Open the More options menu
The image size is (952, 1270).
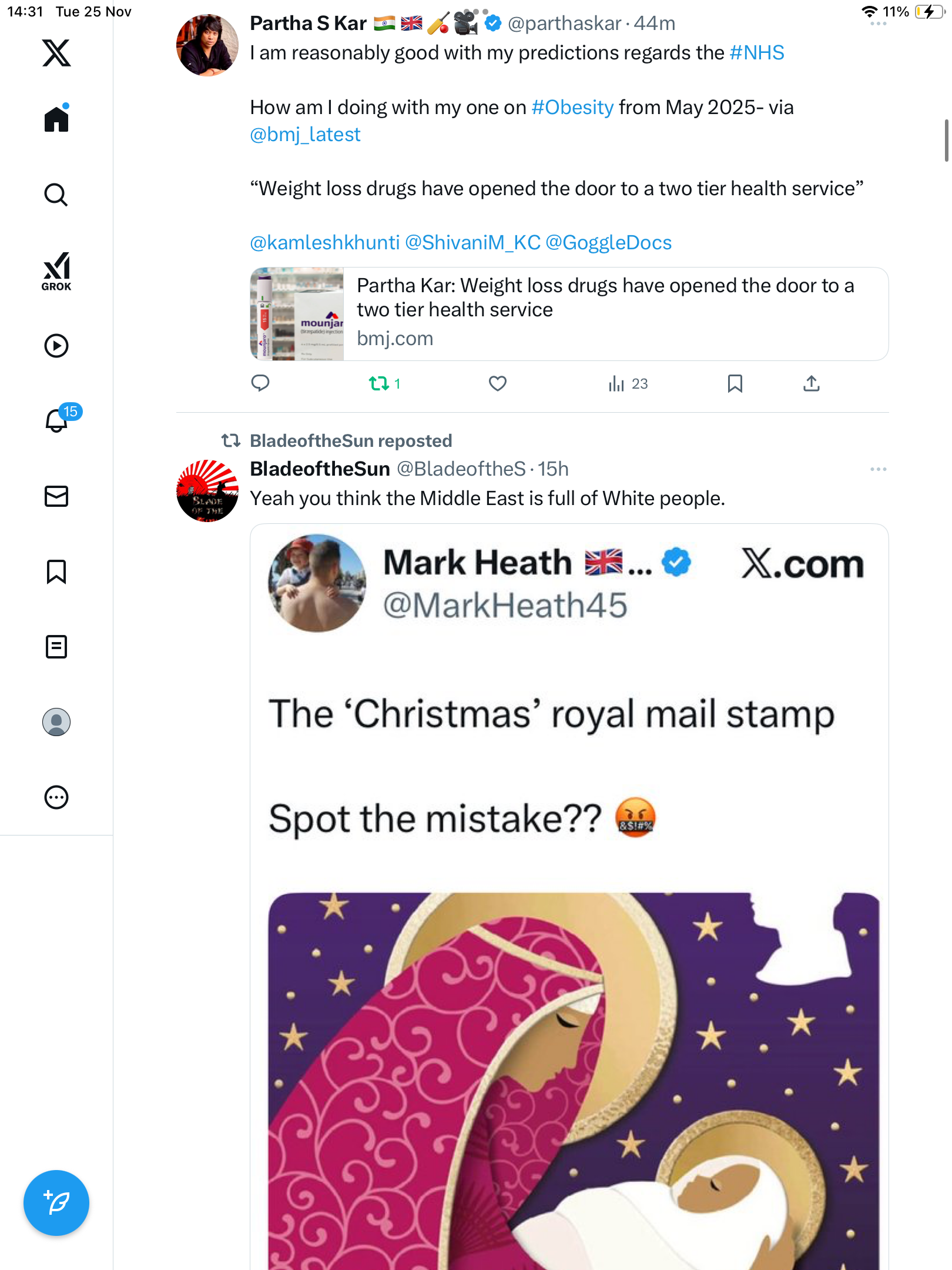[56, 797]
